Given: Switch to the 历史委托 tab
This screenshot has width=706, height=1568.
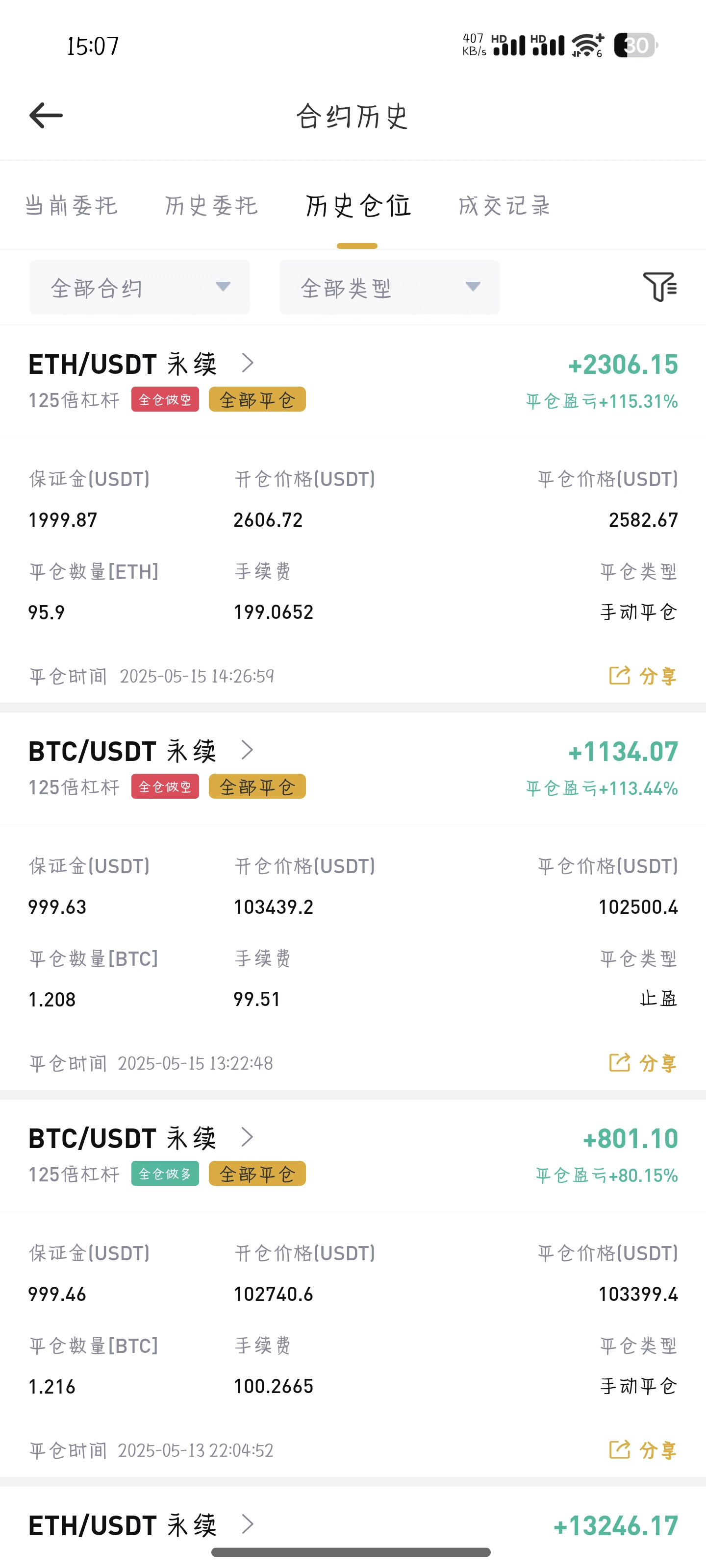Looking at the screenshot, I should pos(211,206).
